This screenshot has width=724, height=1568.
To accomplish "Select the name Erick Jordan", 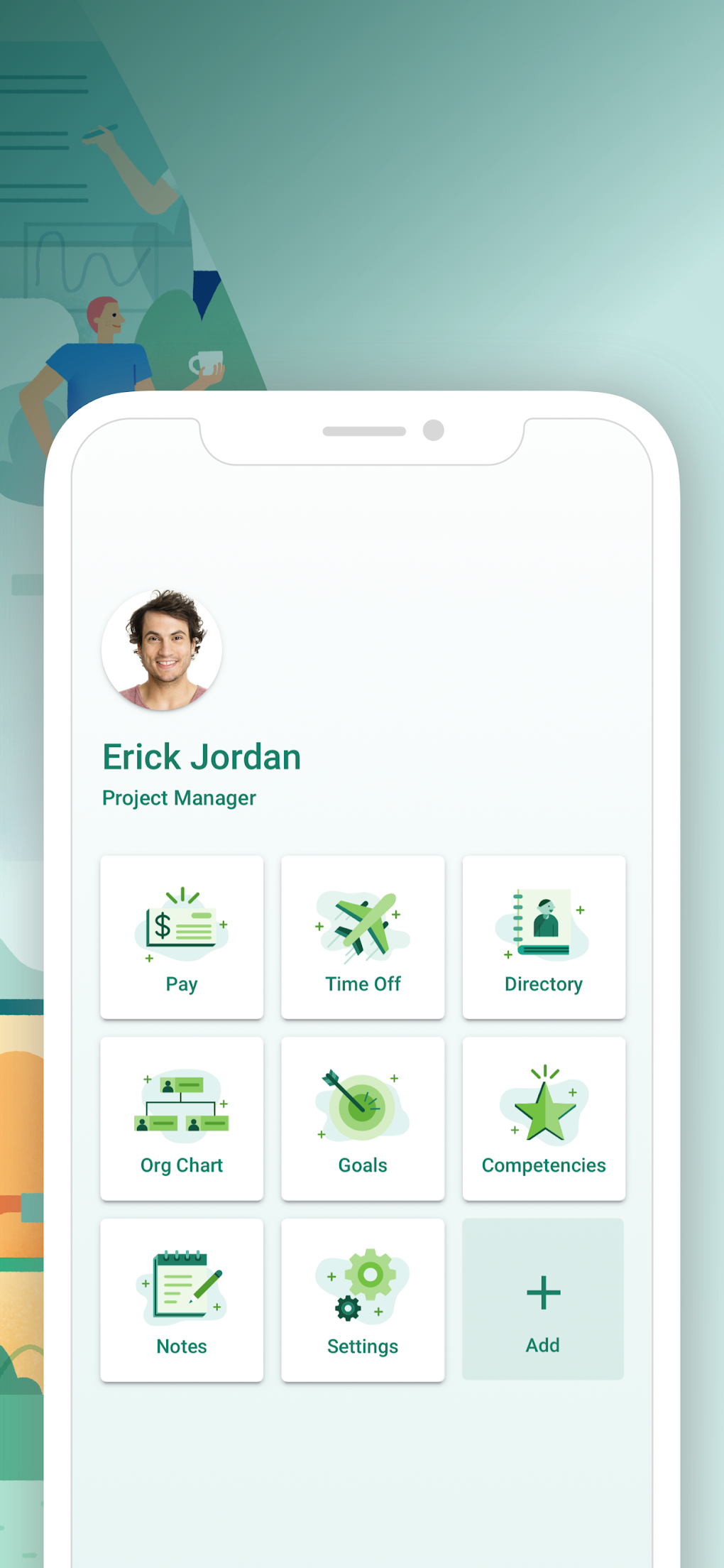I will point(202,756).
